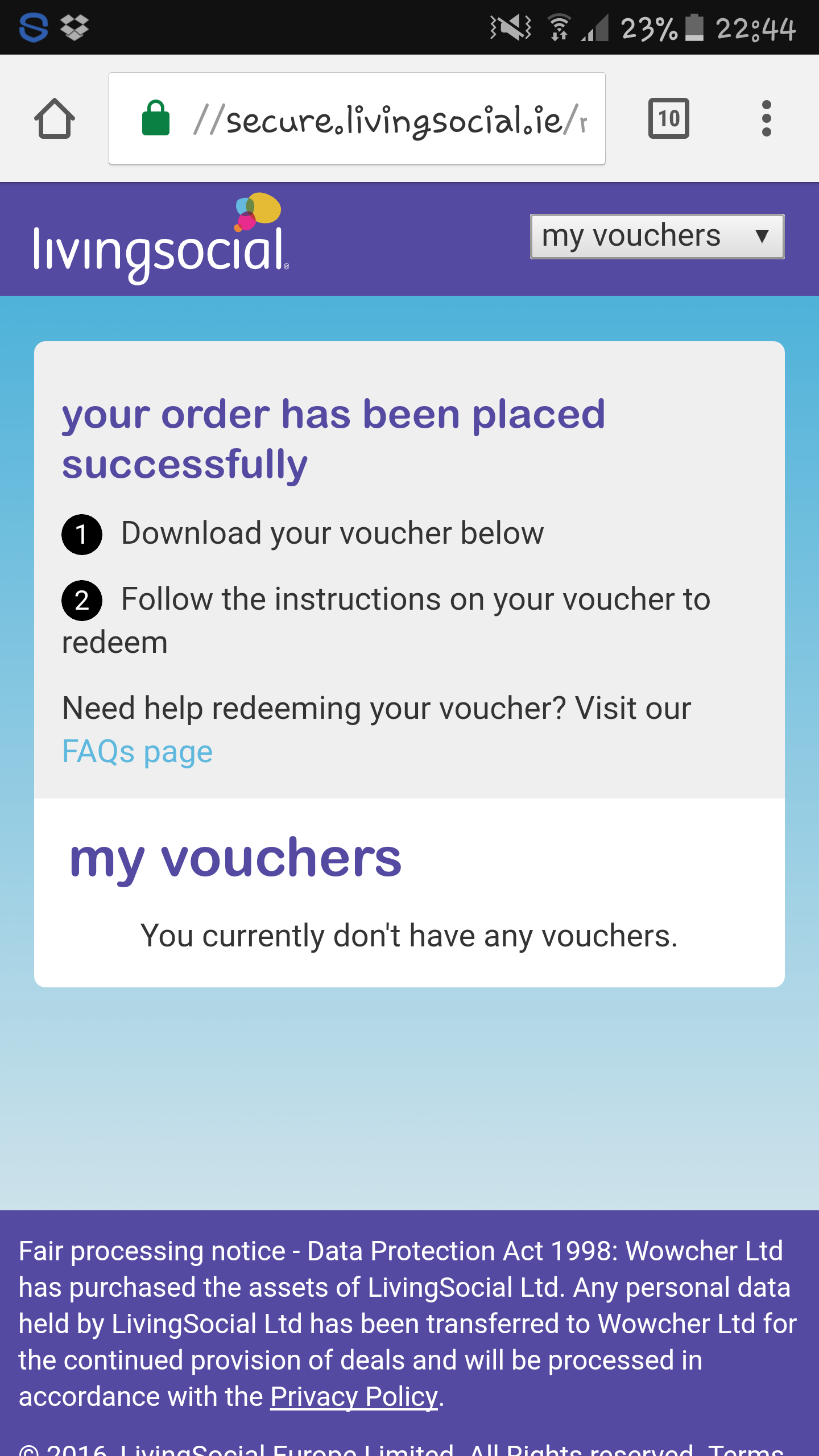
Task: Open the tab switcher showing 10 tabs
Action: point(669,118)
